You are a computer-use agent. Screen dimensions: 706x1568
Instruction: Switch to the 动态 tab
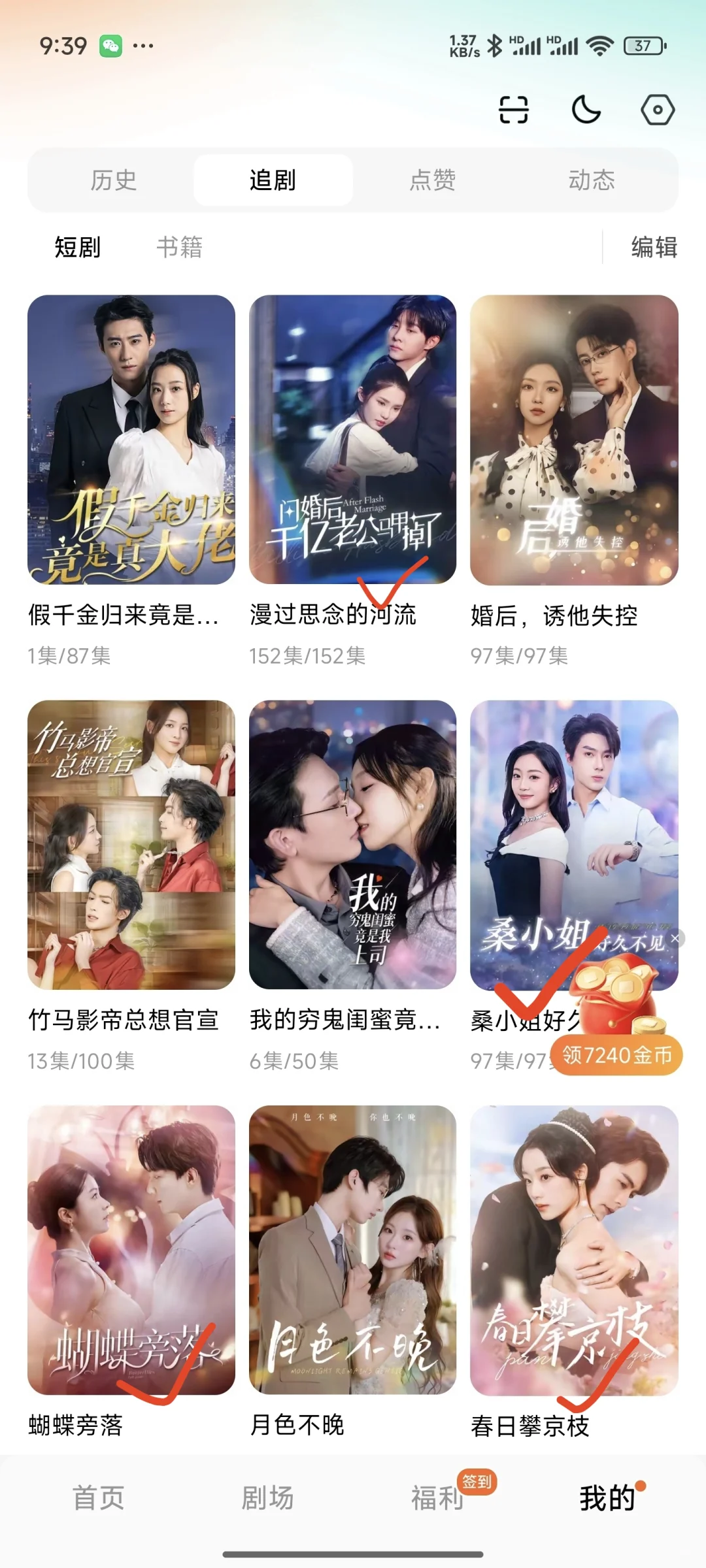point(592,180)
